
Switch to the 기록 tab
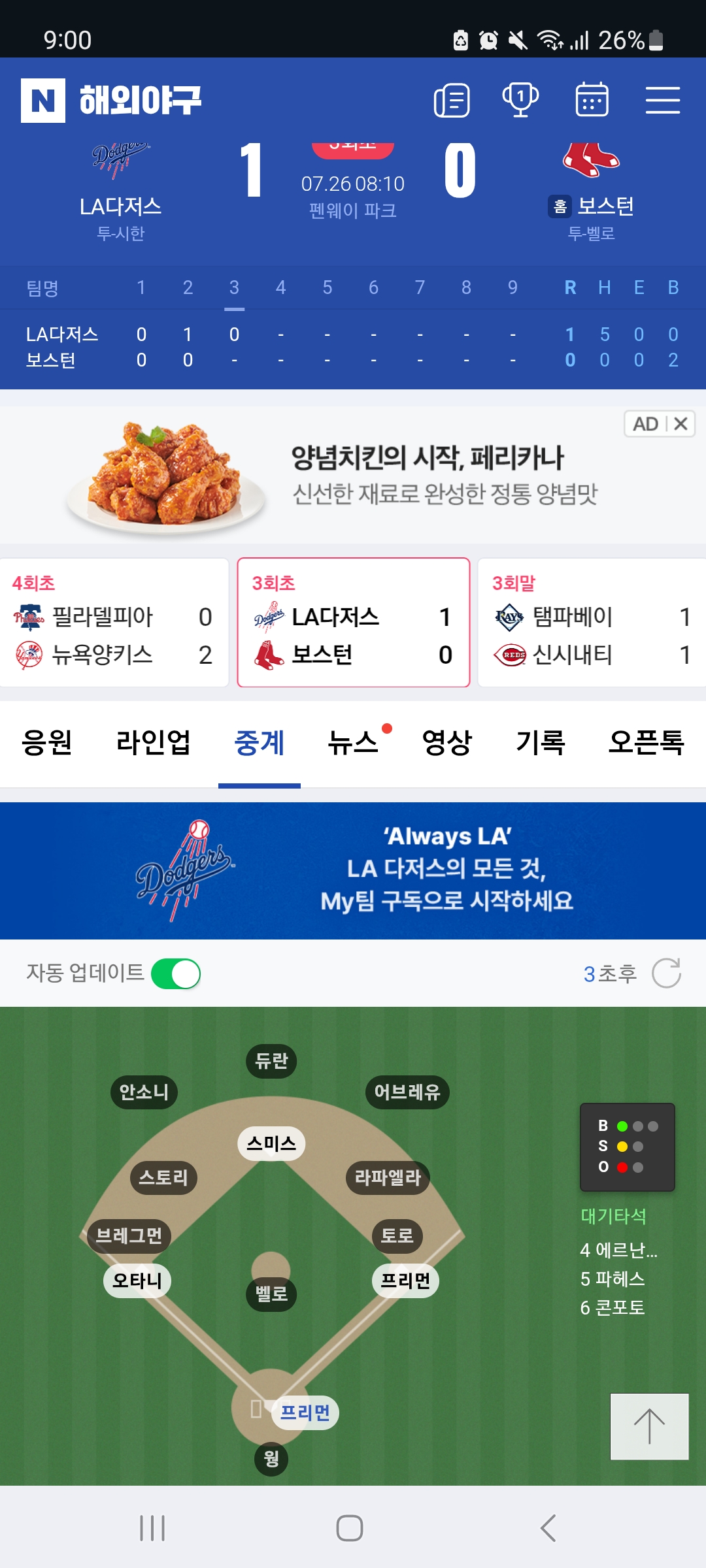(x=541, y=743)
